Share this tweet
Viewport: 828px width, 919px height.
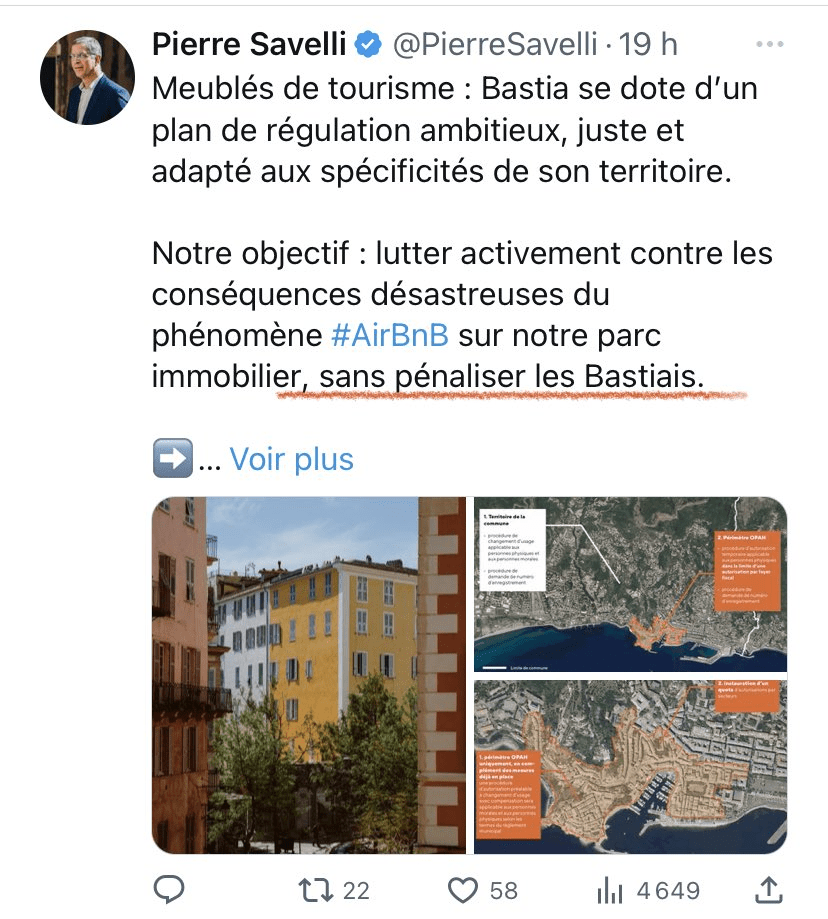coord(767,889)
